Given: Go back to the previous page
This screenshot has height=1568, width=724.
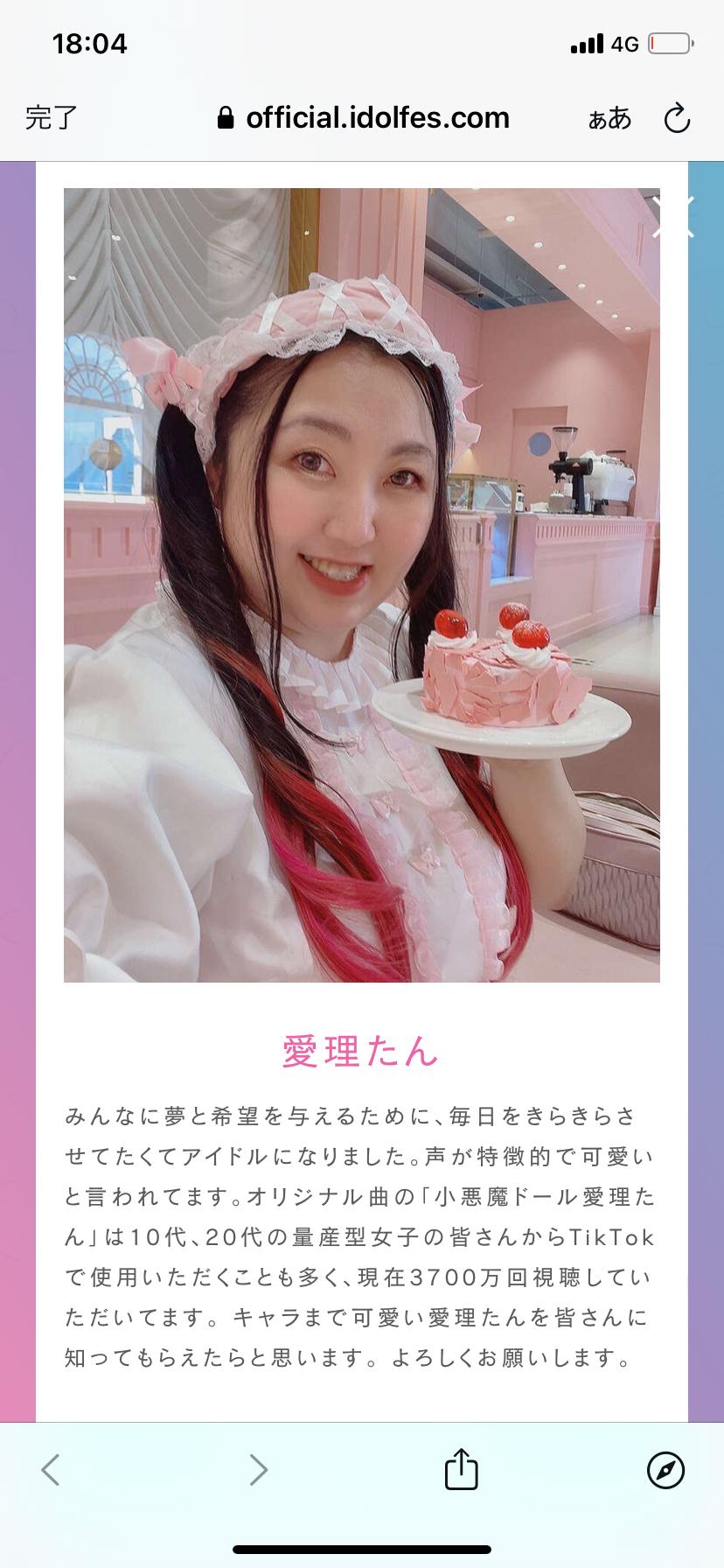Looking at the screenshot, I should 51,1470.
